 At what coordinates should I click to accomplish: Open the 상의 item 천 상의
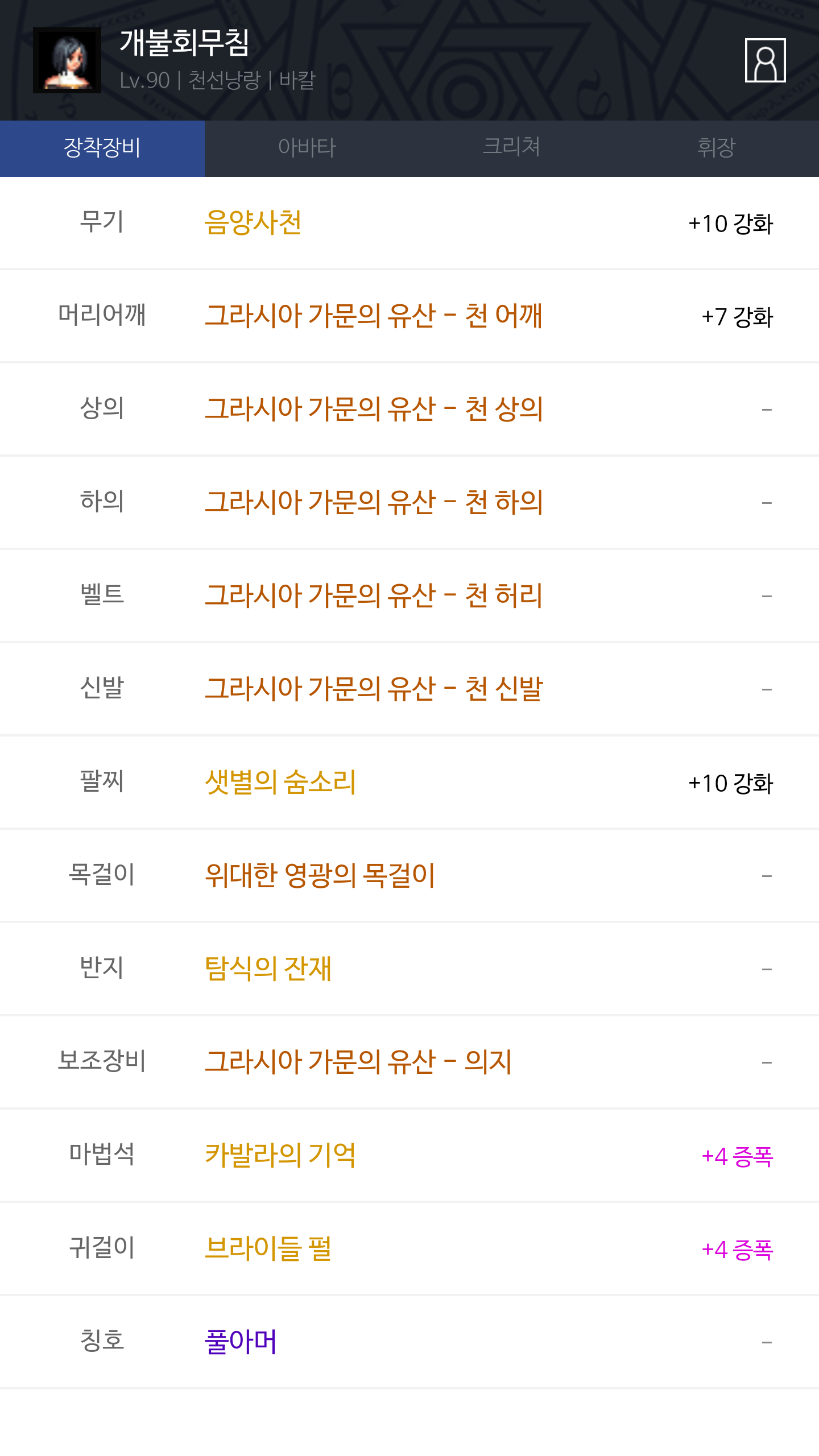pyautogui.click(x=374, y=409)
